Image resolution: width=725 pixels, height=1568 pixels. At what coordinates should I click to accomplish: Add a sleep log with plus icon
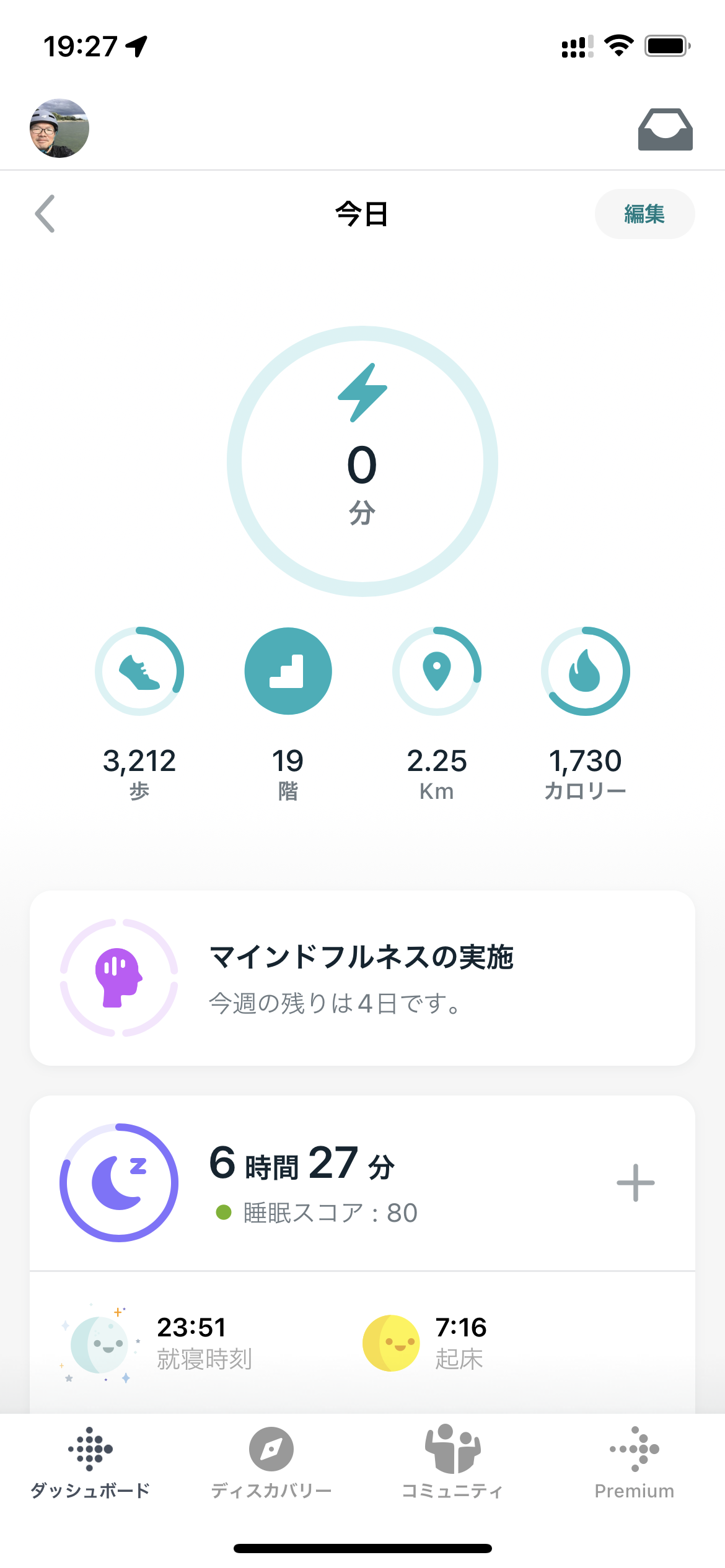(x=635, y=1183)
